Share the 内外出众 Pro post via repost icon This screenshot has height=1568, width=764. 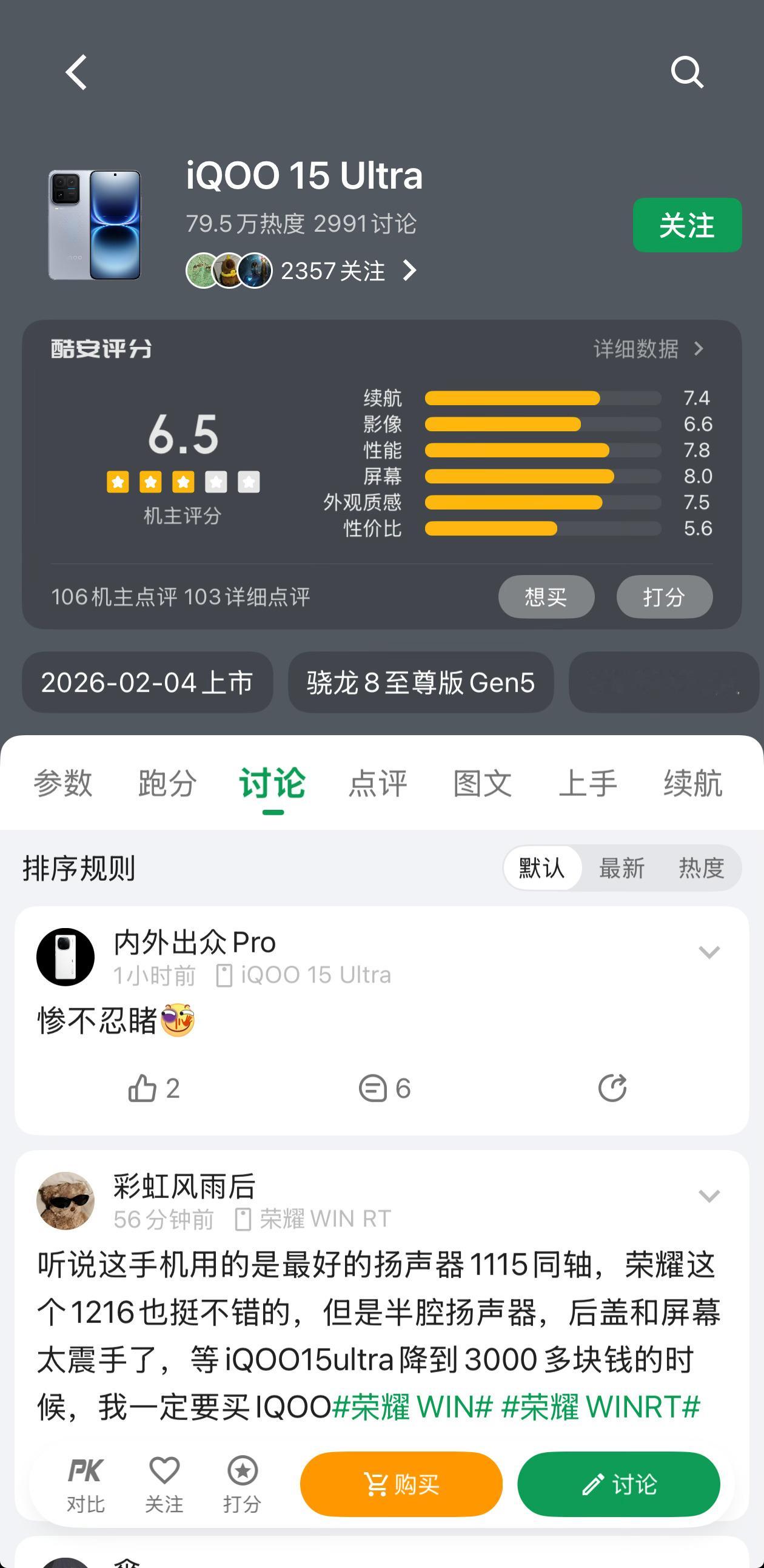(x=613, y=1089)
